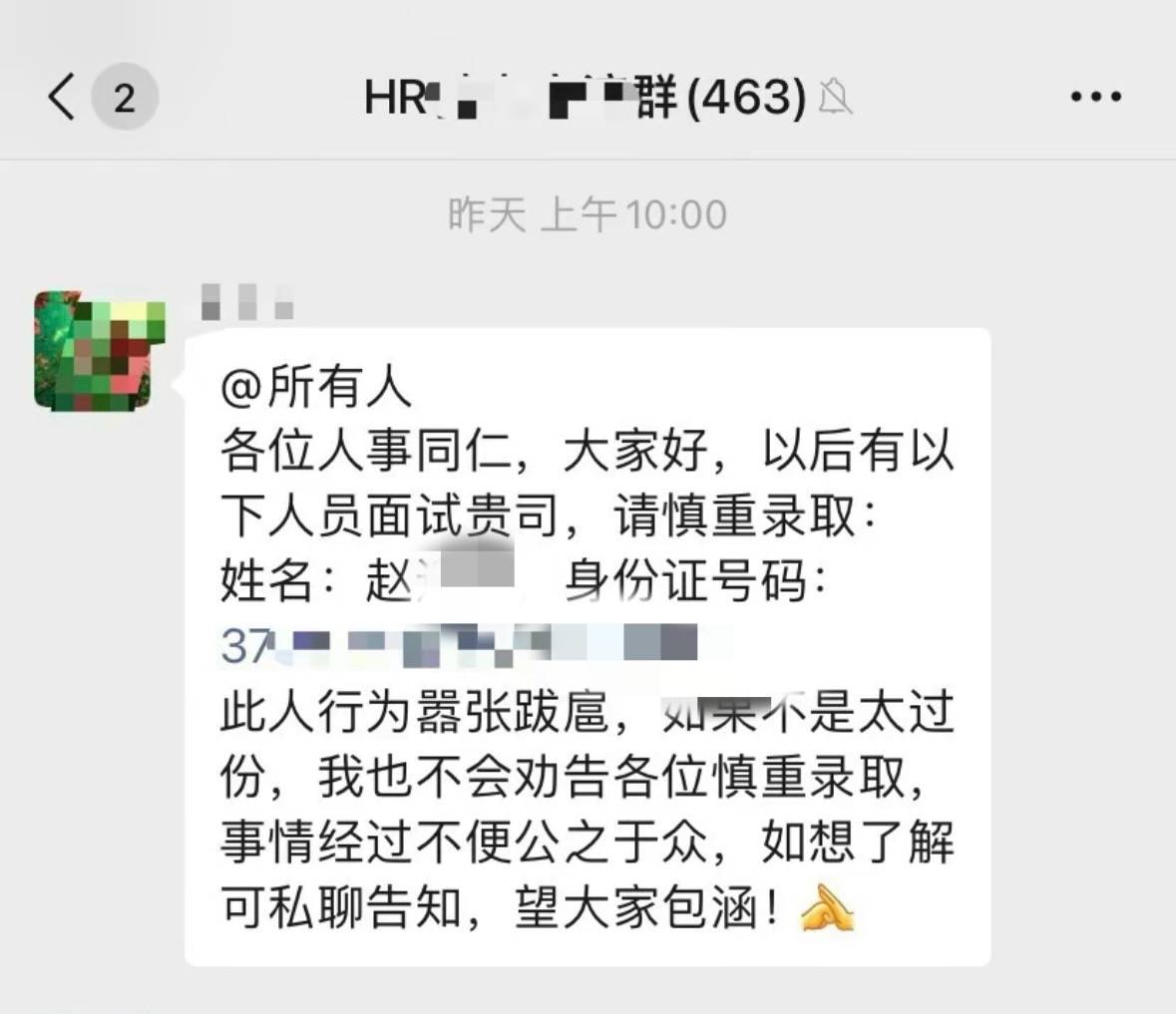Go back to the chat list
The width and height of the screenshot is (1176, 1014).
[x=62, y=98]
